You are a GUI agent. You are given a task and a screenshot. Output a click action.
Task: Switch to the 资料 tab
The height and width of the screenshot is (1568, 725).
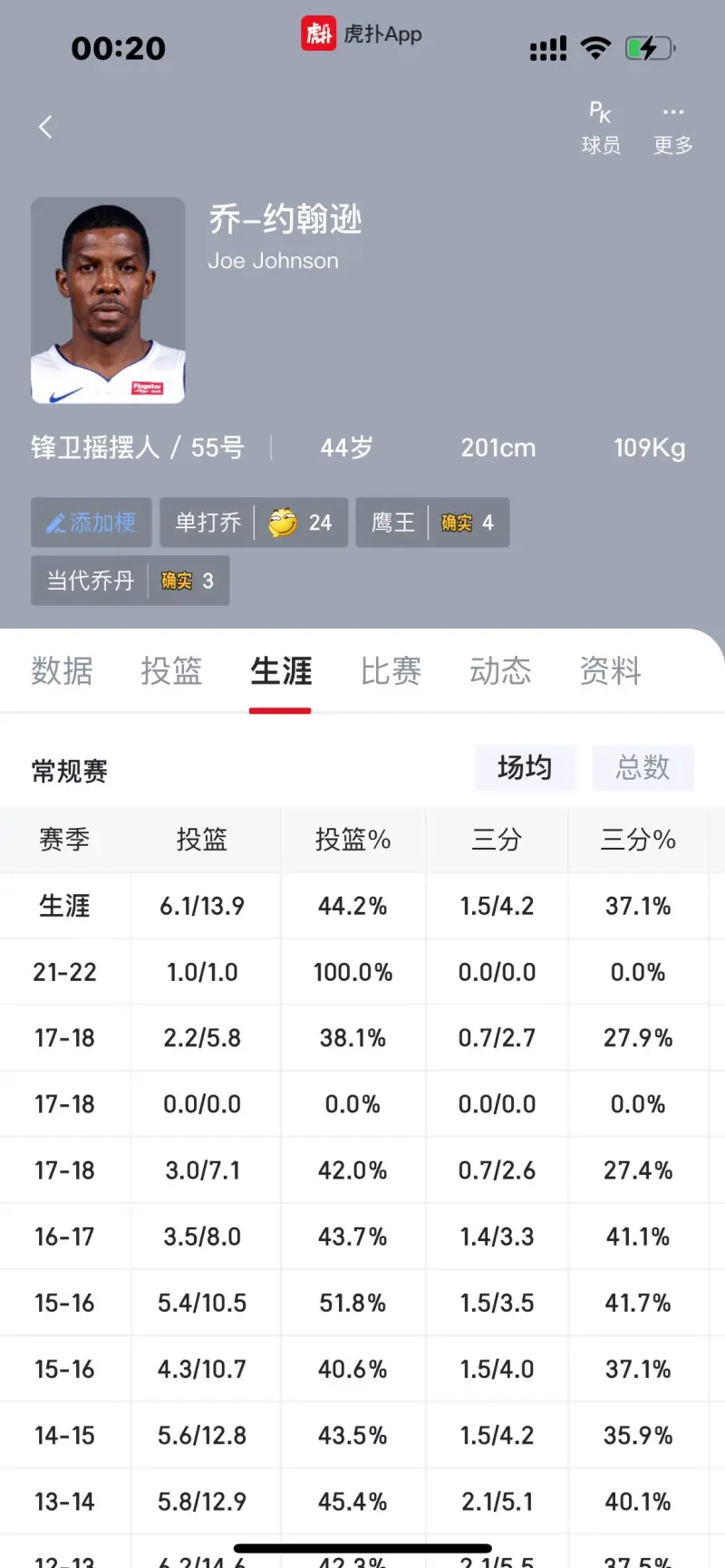point(611,671)
